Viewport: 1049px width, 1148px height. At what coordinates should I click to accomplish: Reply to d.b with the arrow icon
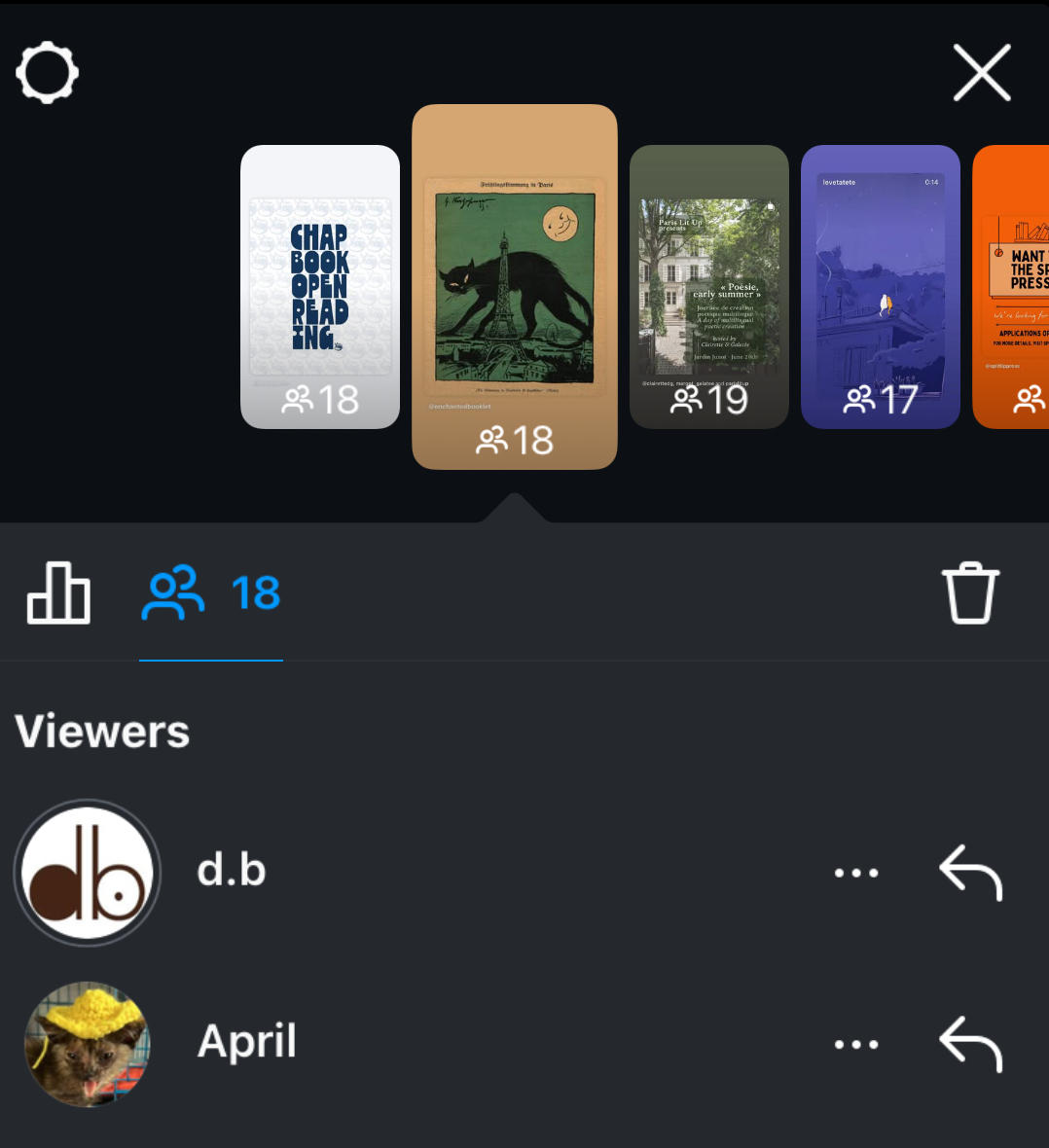click(x=970, y=873)
